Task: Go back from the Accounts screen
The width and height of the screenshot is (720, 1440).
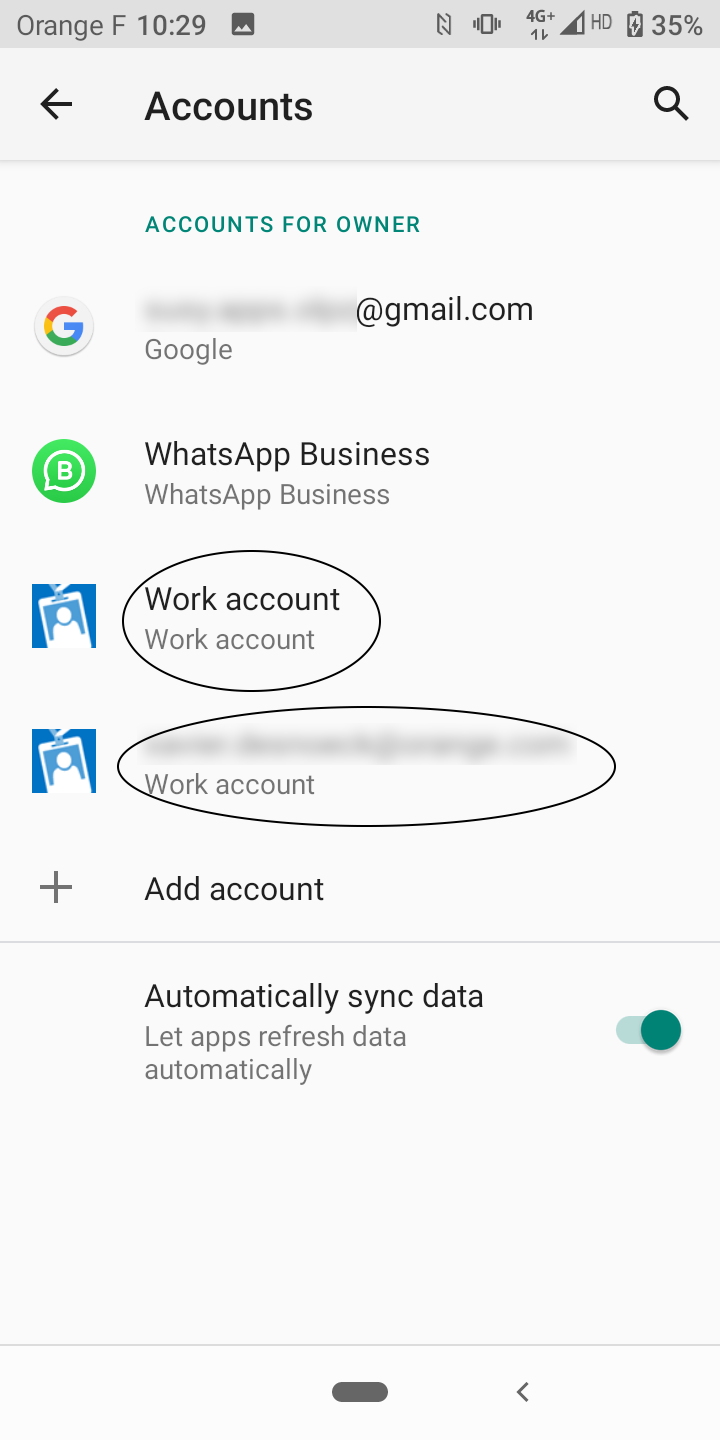Action: pyautogui.click(x=56, y=104)
